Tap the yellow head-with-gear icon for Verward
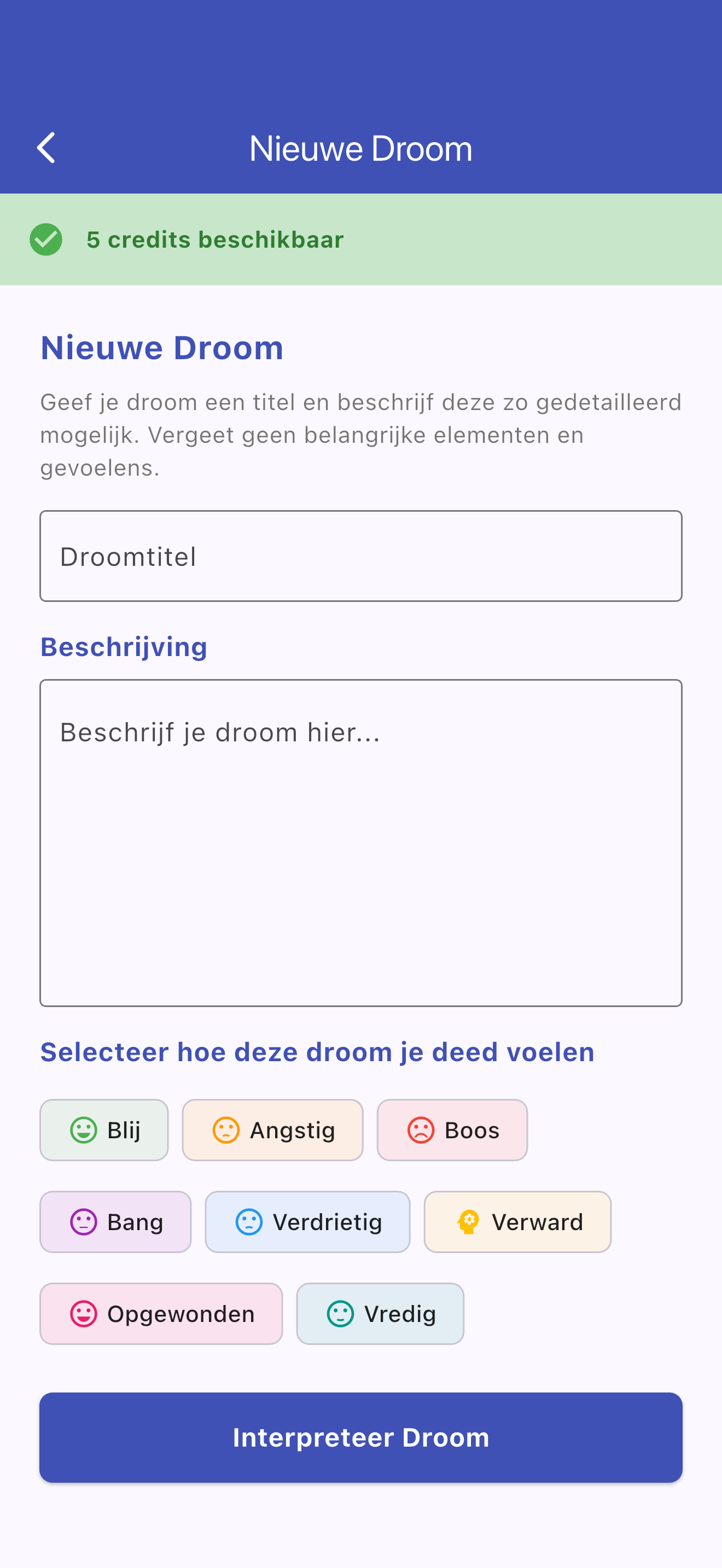The width and height of the screenshot is (722, 1568). tap(468, 1222)
